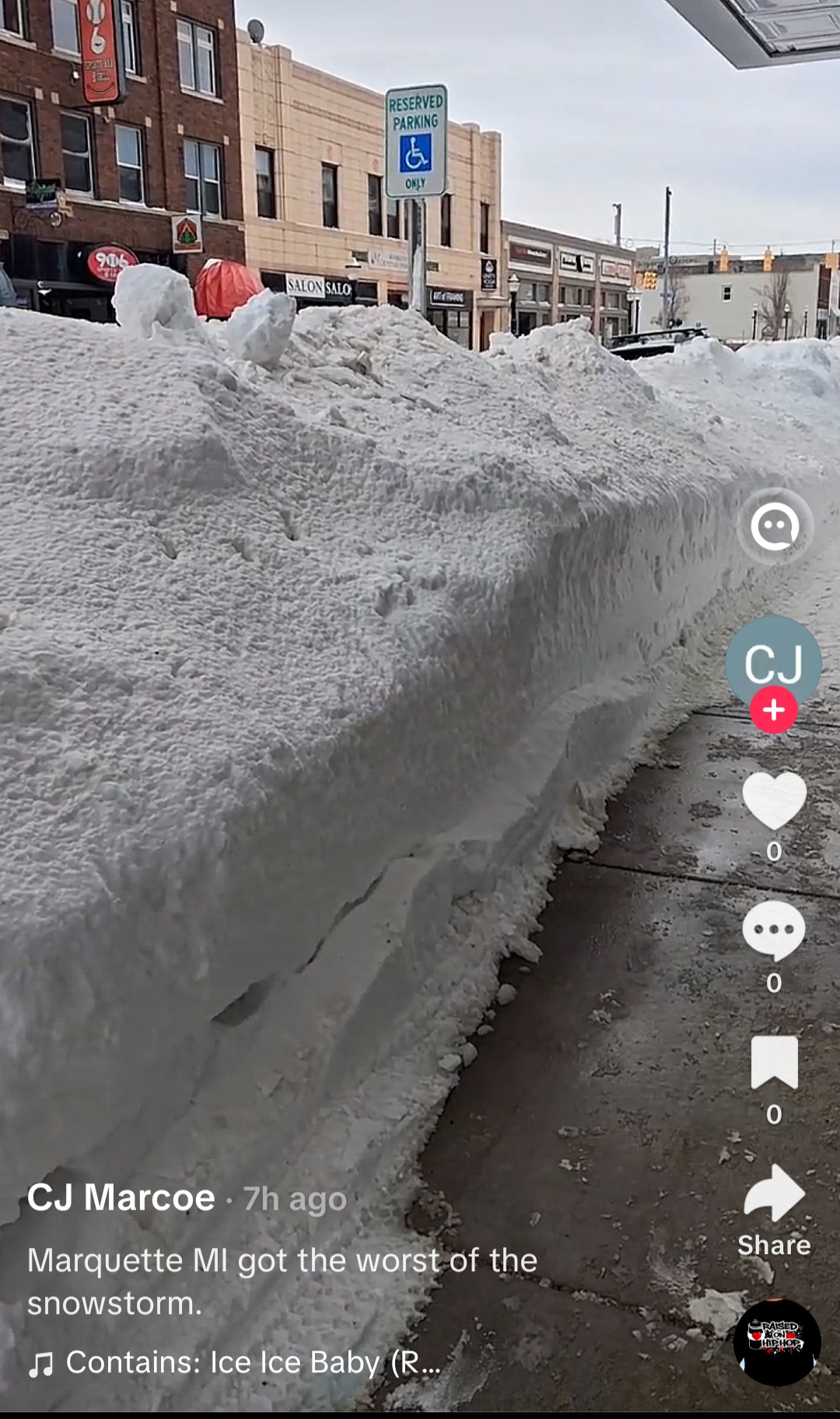Open the face sticker icon above the avatar

click(x=774, y=527)
